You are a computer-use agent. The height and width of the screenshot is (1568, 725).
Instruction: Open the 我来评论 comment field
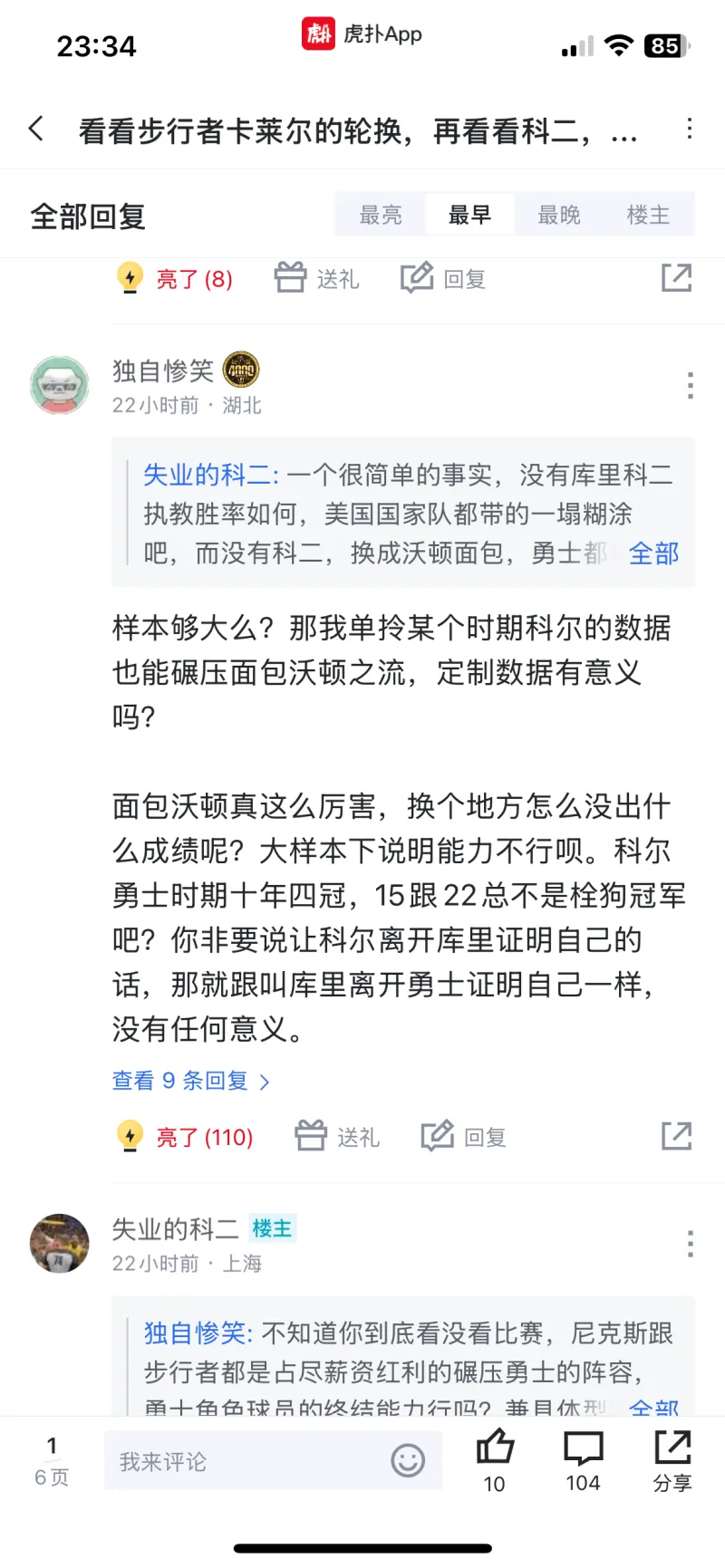(x=245, y=1460)
